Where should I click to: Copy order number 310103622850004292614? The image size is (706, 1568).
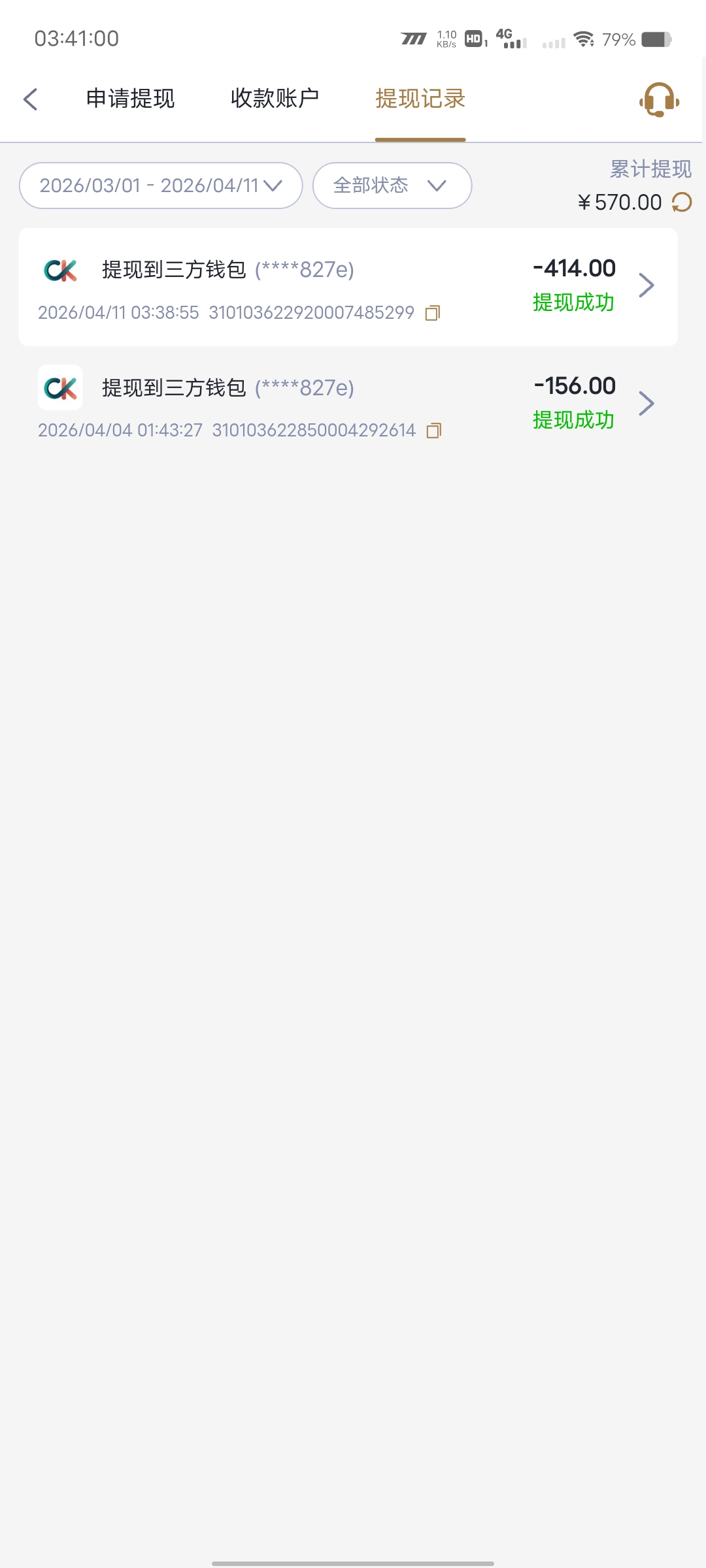(434, 430)
